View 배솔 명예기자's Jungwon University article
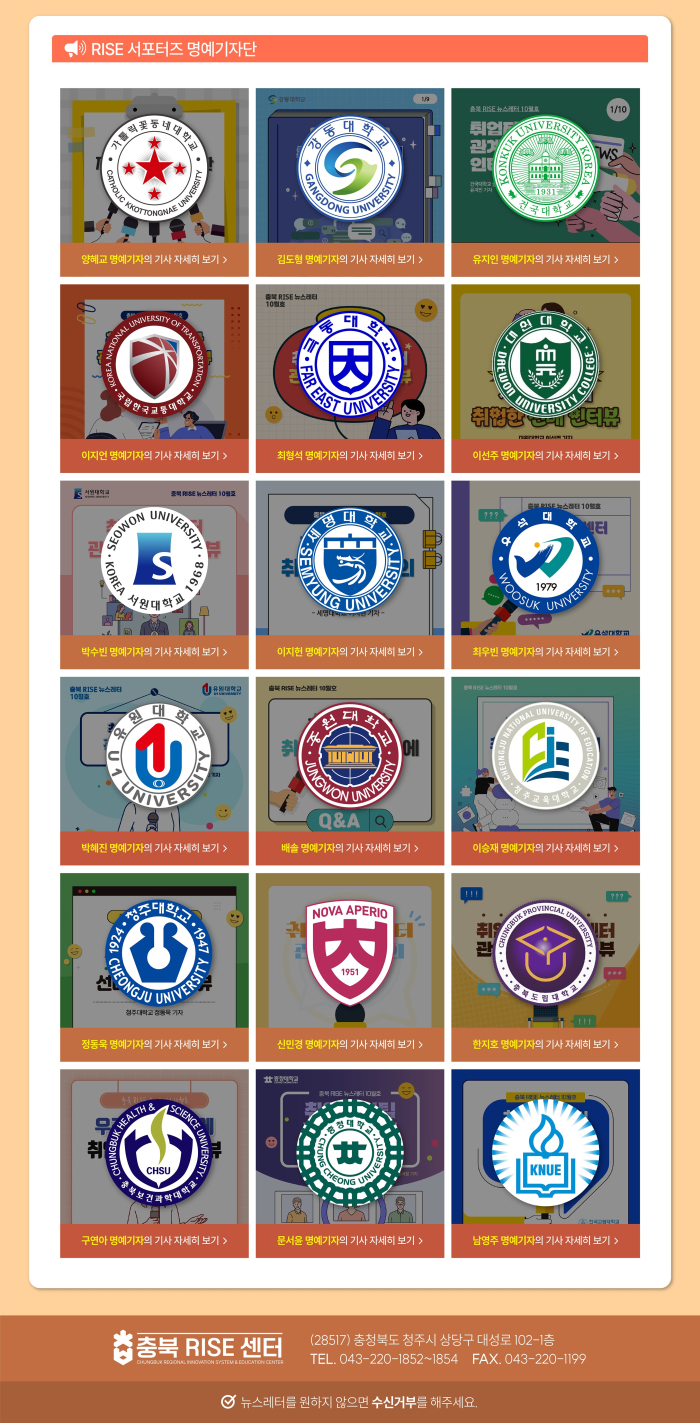Image resolution: width=700 pixels, height=1423 pixels. click(350, 848)
